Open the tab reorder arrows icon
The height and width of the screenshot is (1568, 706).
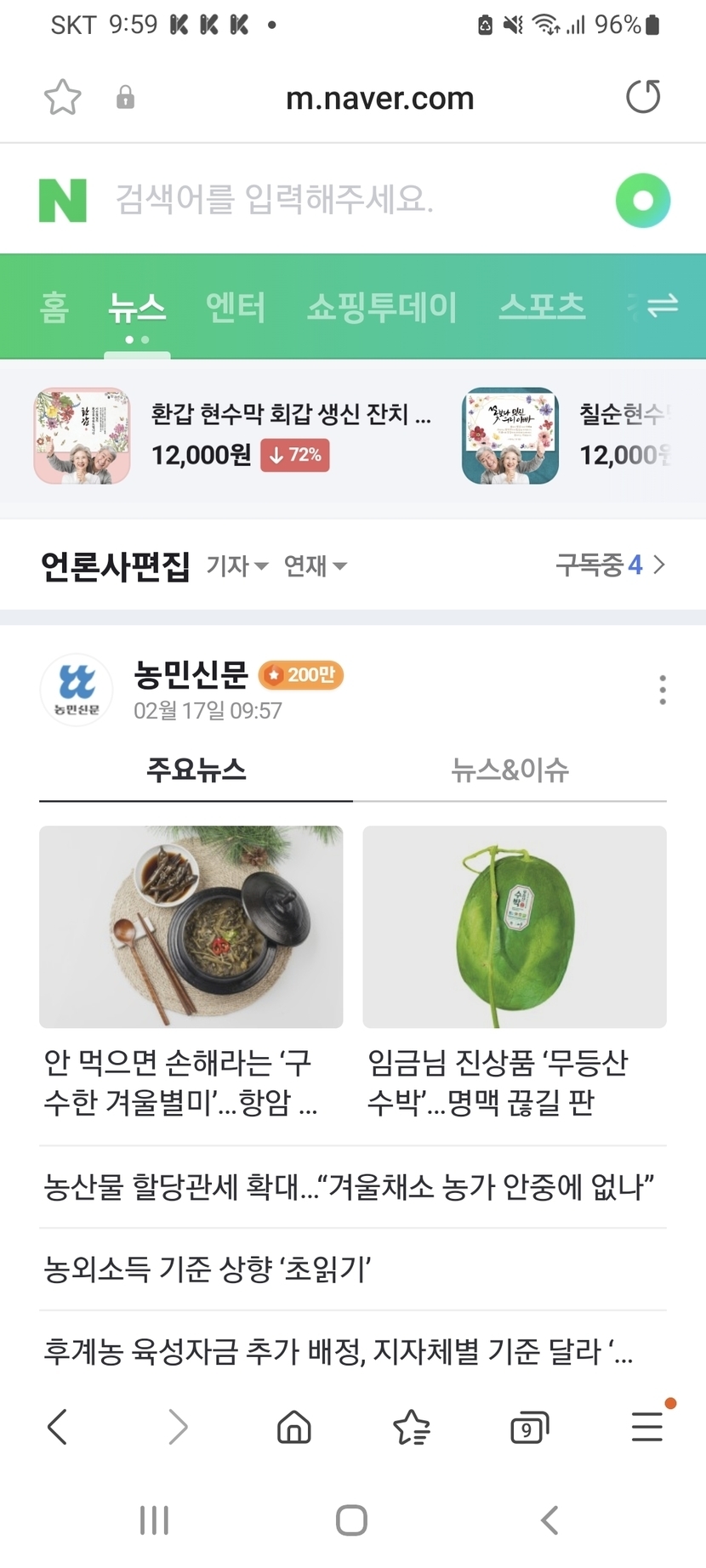(x=661, y=305)
